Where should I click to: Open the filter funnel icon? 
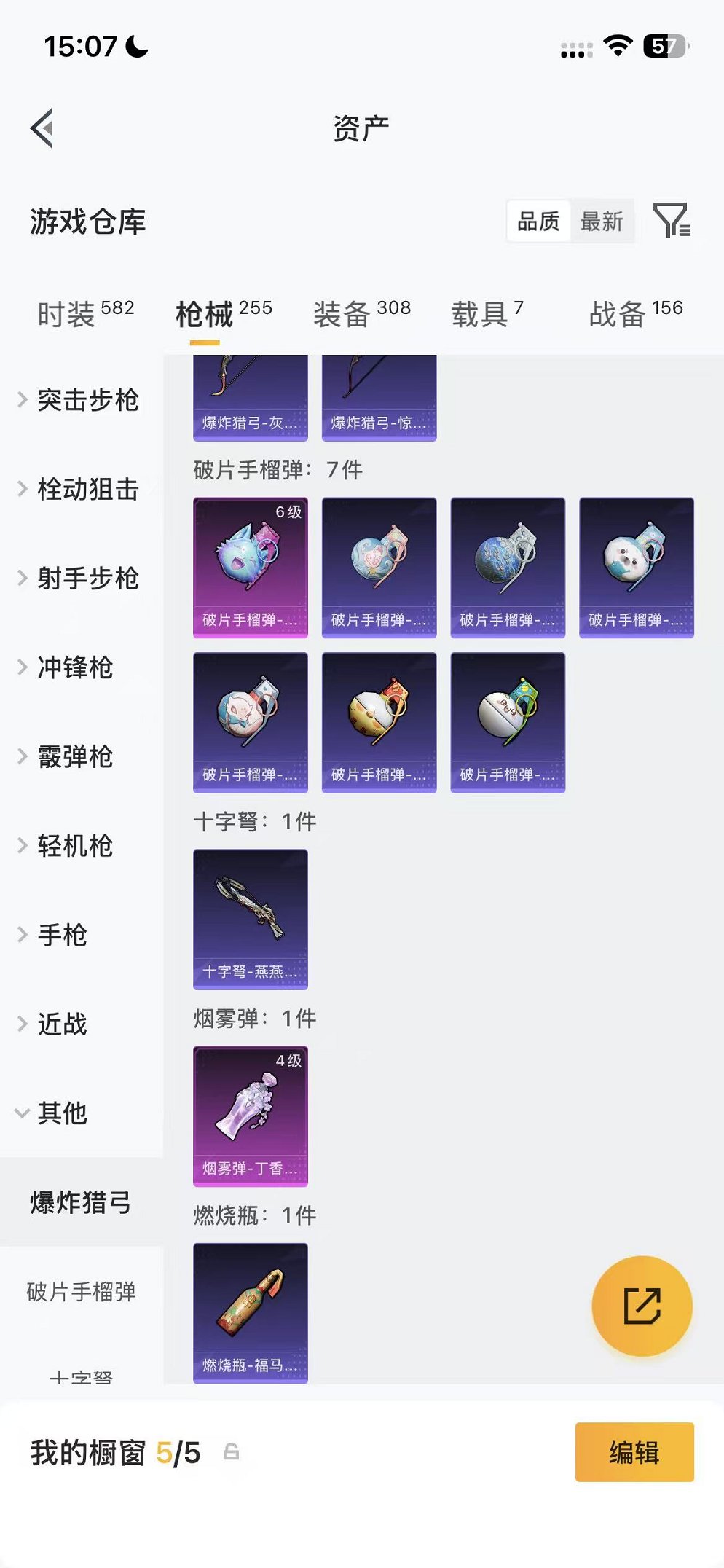pos(672,220)
